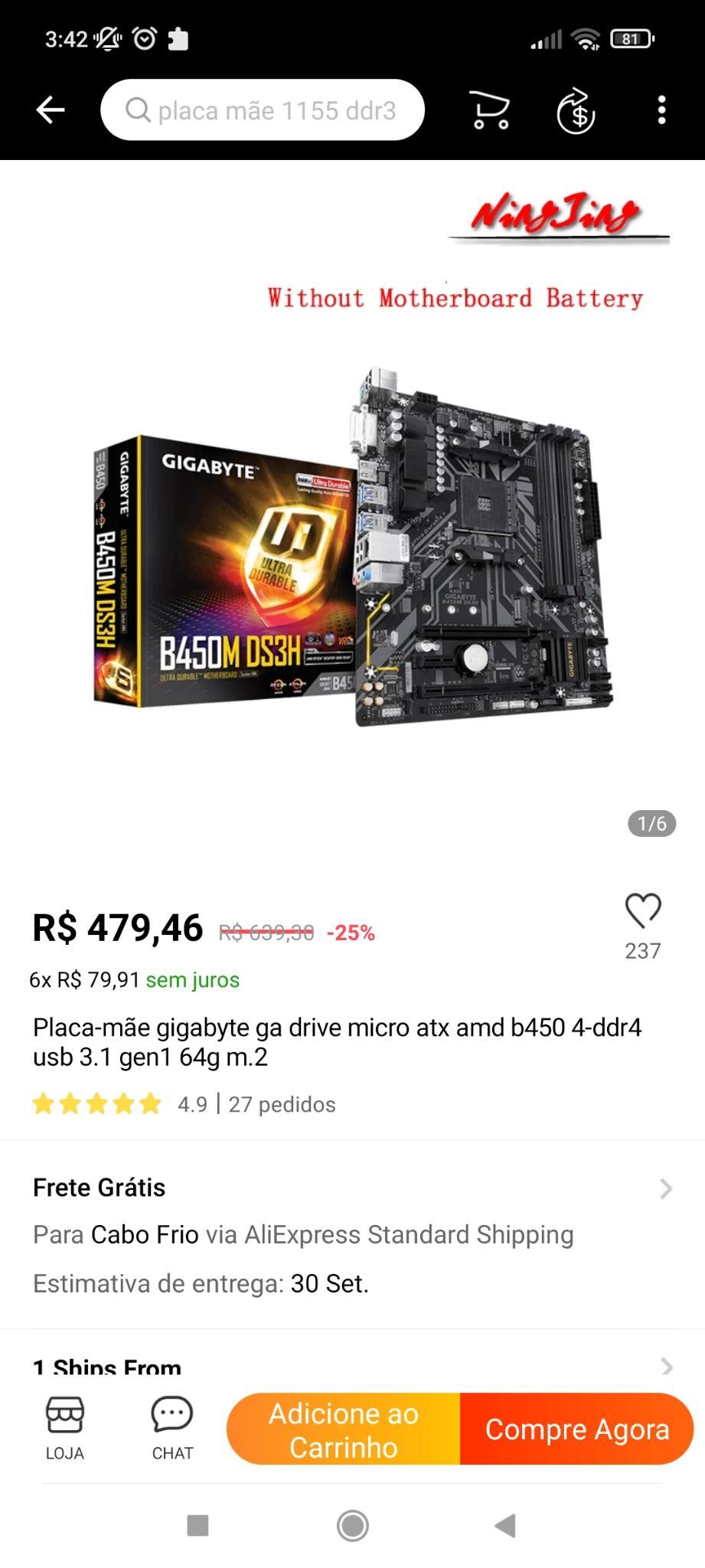
Task: Open the search box with placa mãe text
Action: [263, 110]
